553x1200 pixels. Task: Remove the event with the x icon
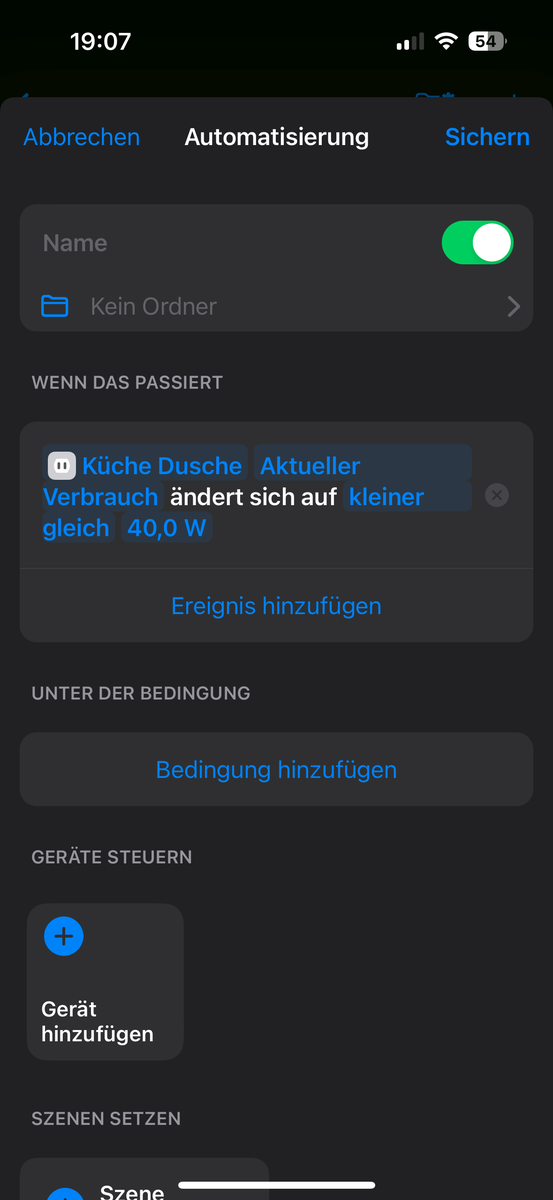coord(497,496)
